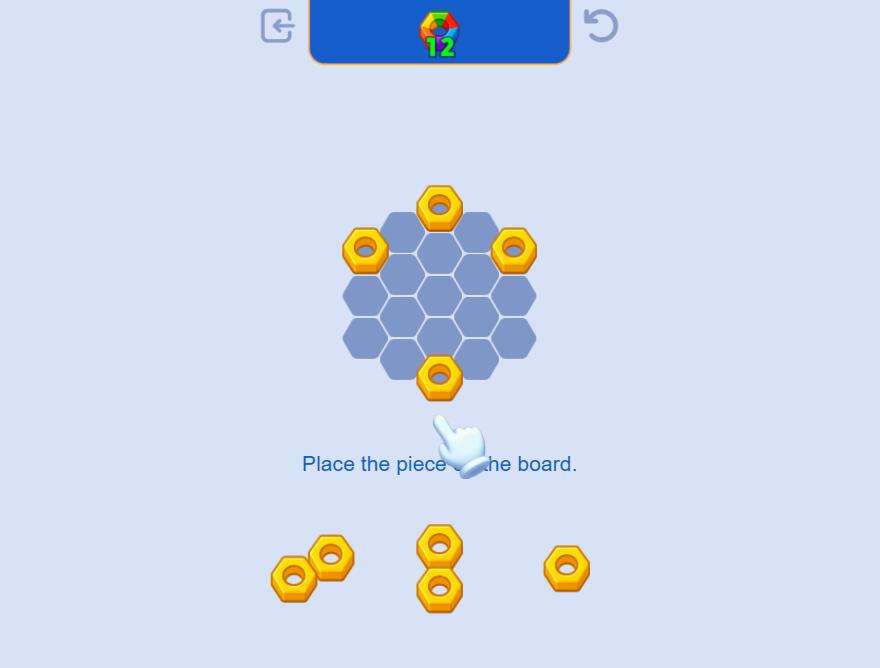The height and width of the screenshot is (668, 880).
Task: Select the single-nut piece
Action: pyautogui.click(x=566, y=568)
